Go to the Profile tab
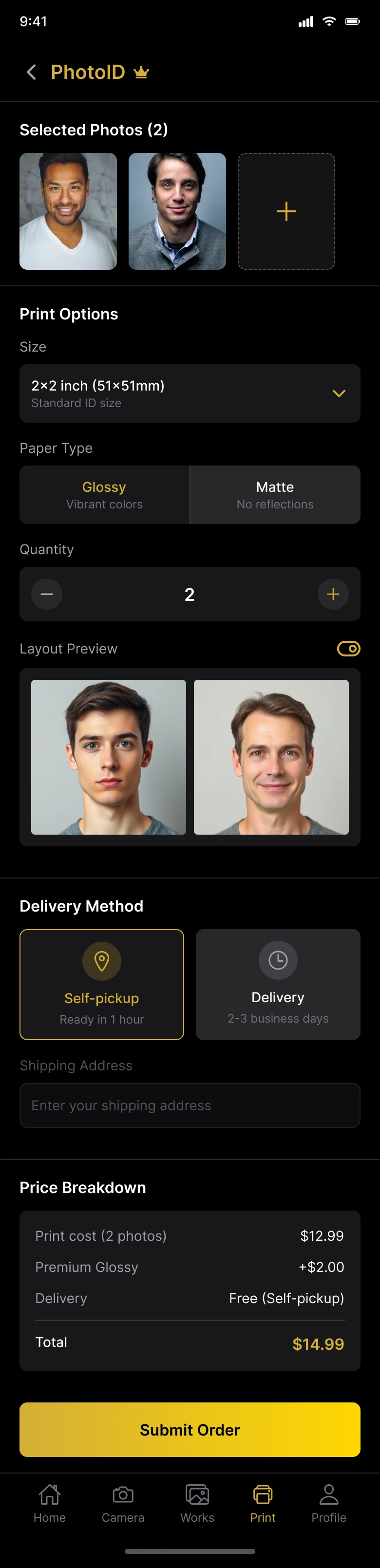Image resolution: width=380 pixels, height=1568 pixels. (x=329, y=1504)
